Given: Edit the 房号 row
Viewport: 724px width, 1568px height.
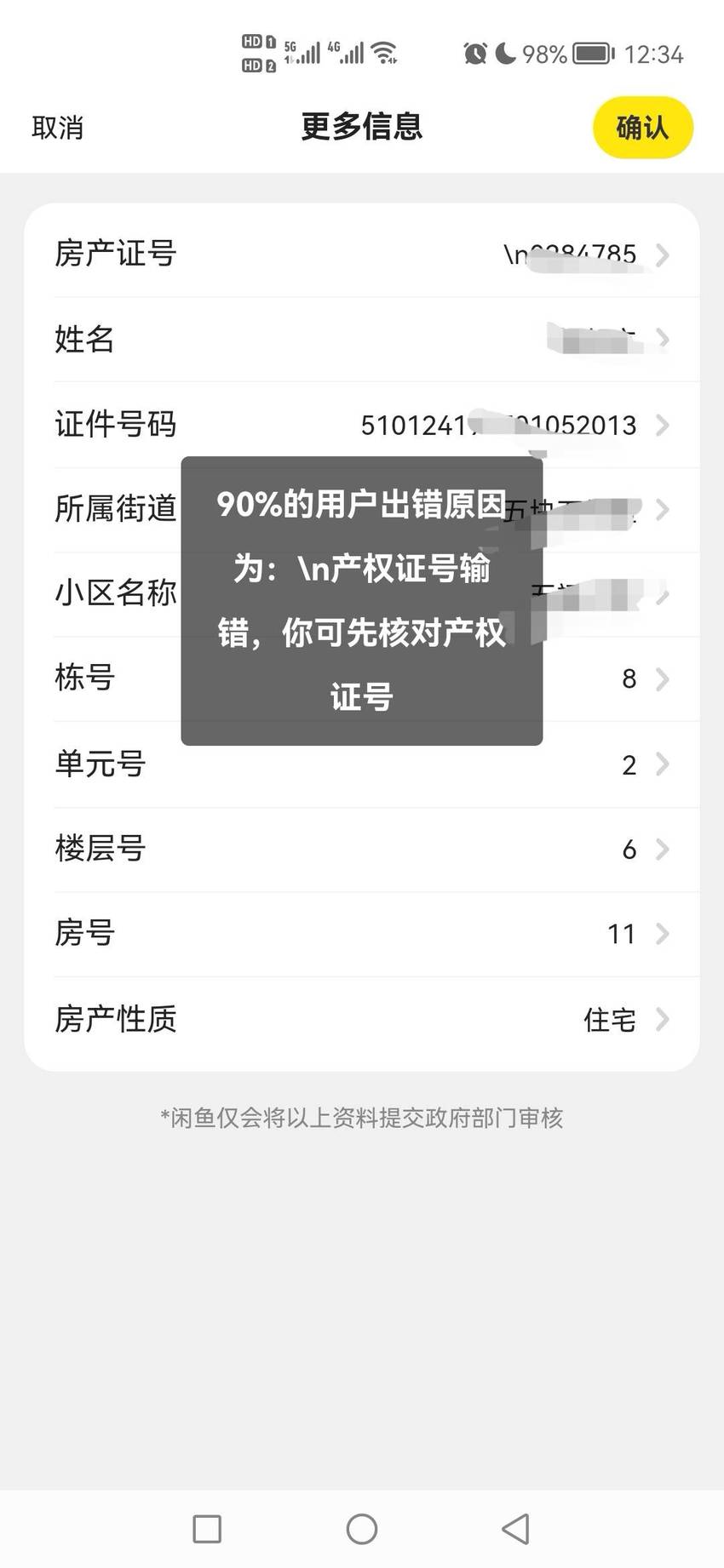Looking at the screenshot, I should click(x=362, y=934).
